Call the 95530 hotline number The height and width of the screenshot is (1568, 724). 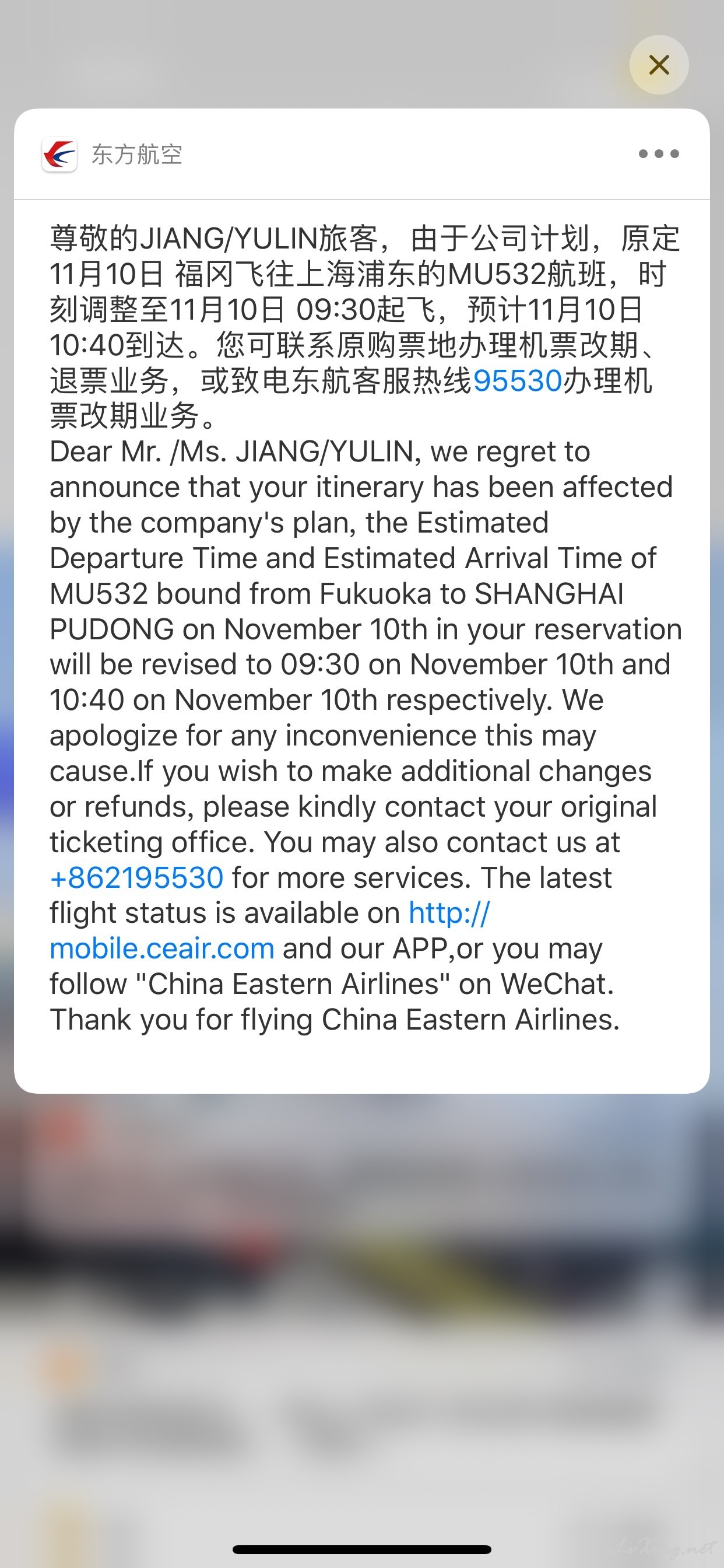coord(517,381)
